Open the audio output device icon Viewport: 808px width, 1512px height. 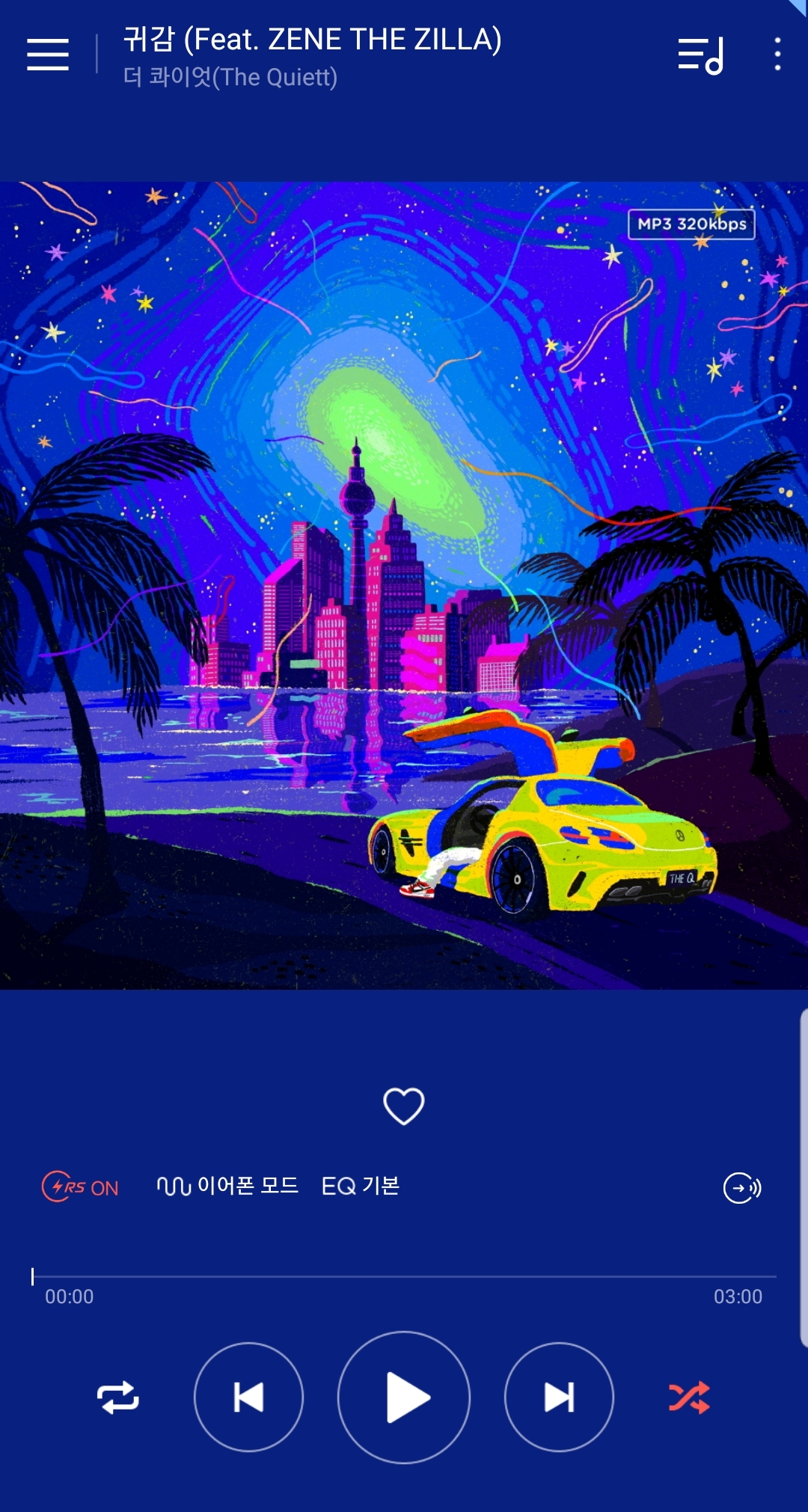coord(741,1187)
